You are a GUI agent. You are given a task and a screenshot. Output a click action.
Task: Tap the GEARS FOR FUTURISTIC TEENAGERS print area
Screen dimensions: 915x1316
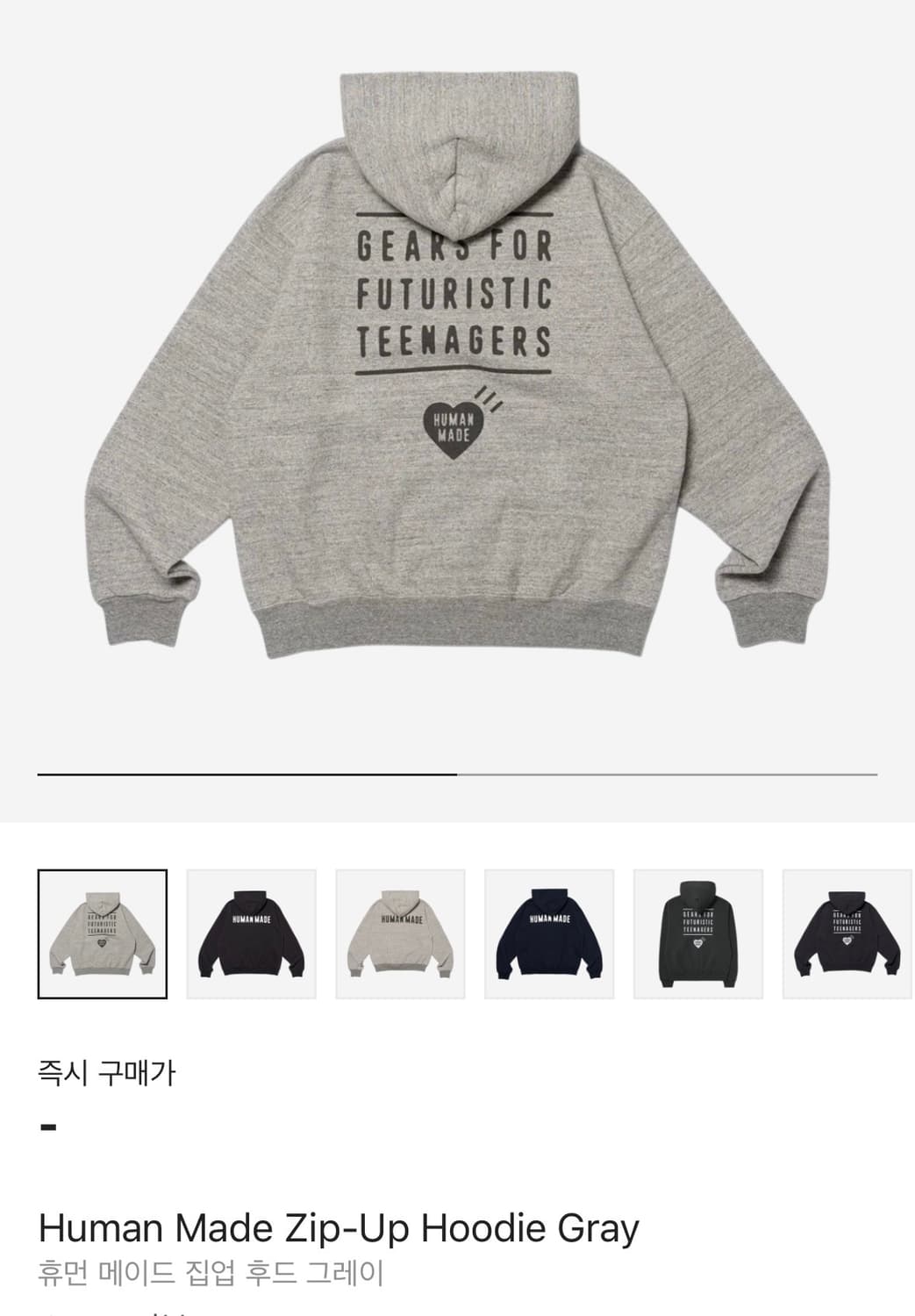457,290
